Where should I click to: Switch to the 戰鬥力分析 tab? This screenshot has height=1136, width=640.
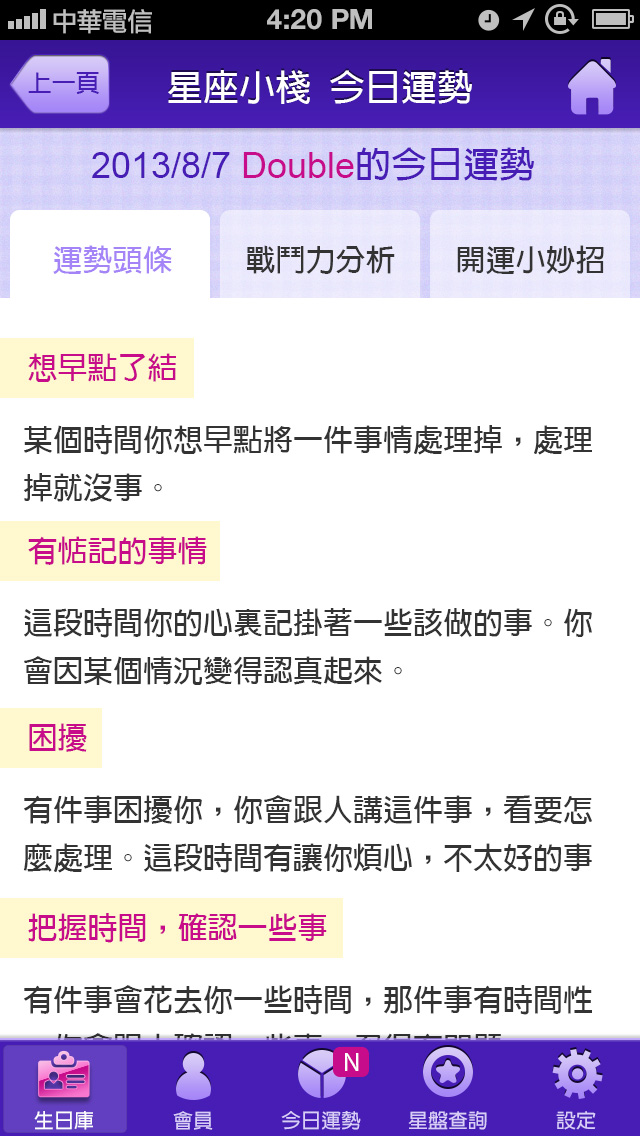[320, 259]
